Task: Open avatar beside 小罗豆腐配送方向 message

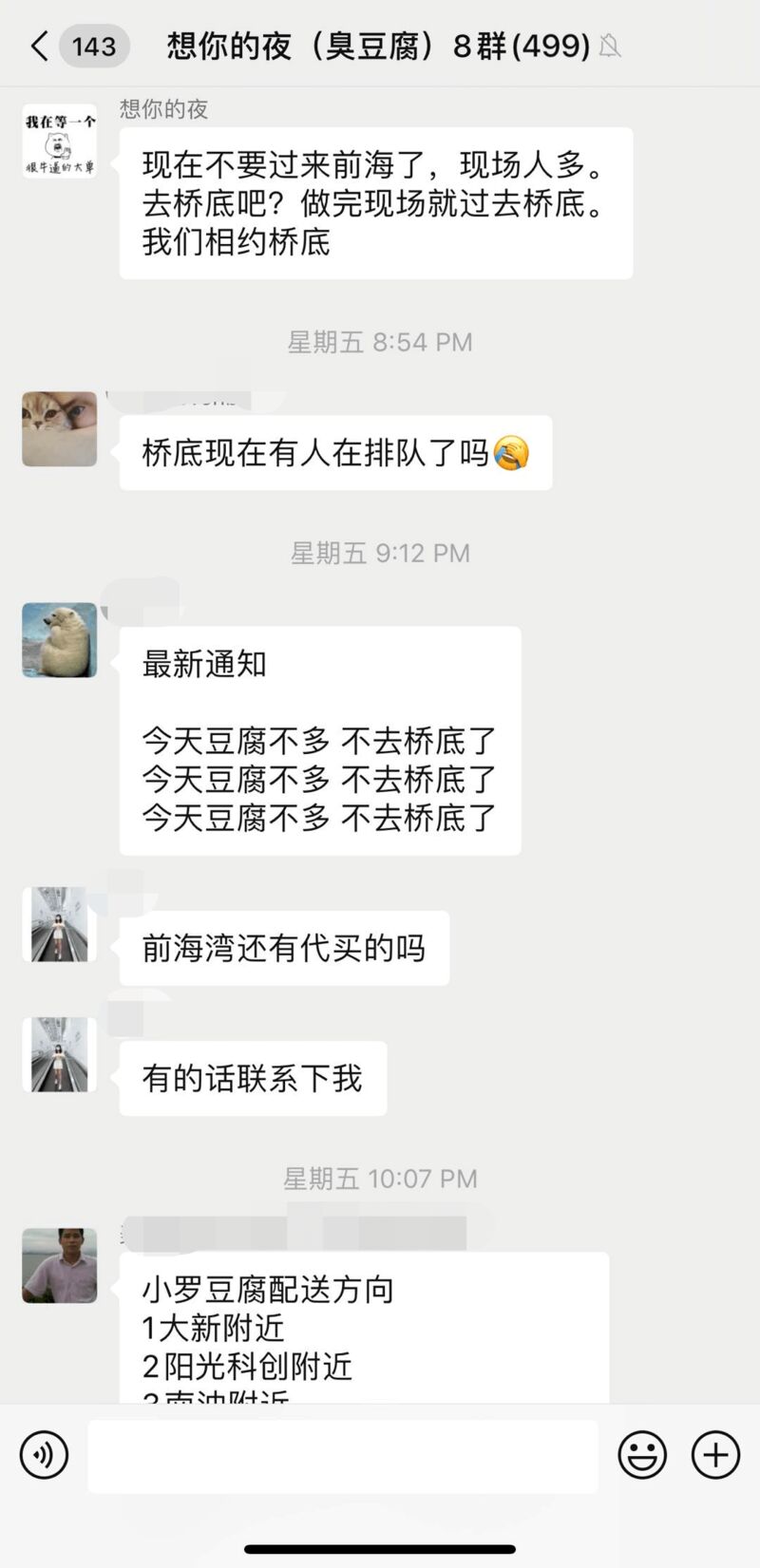Action: click(60, 1265)
